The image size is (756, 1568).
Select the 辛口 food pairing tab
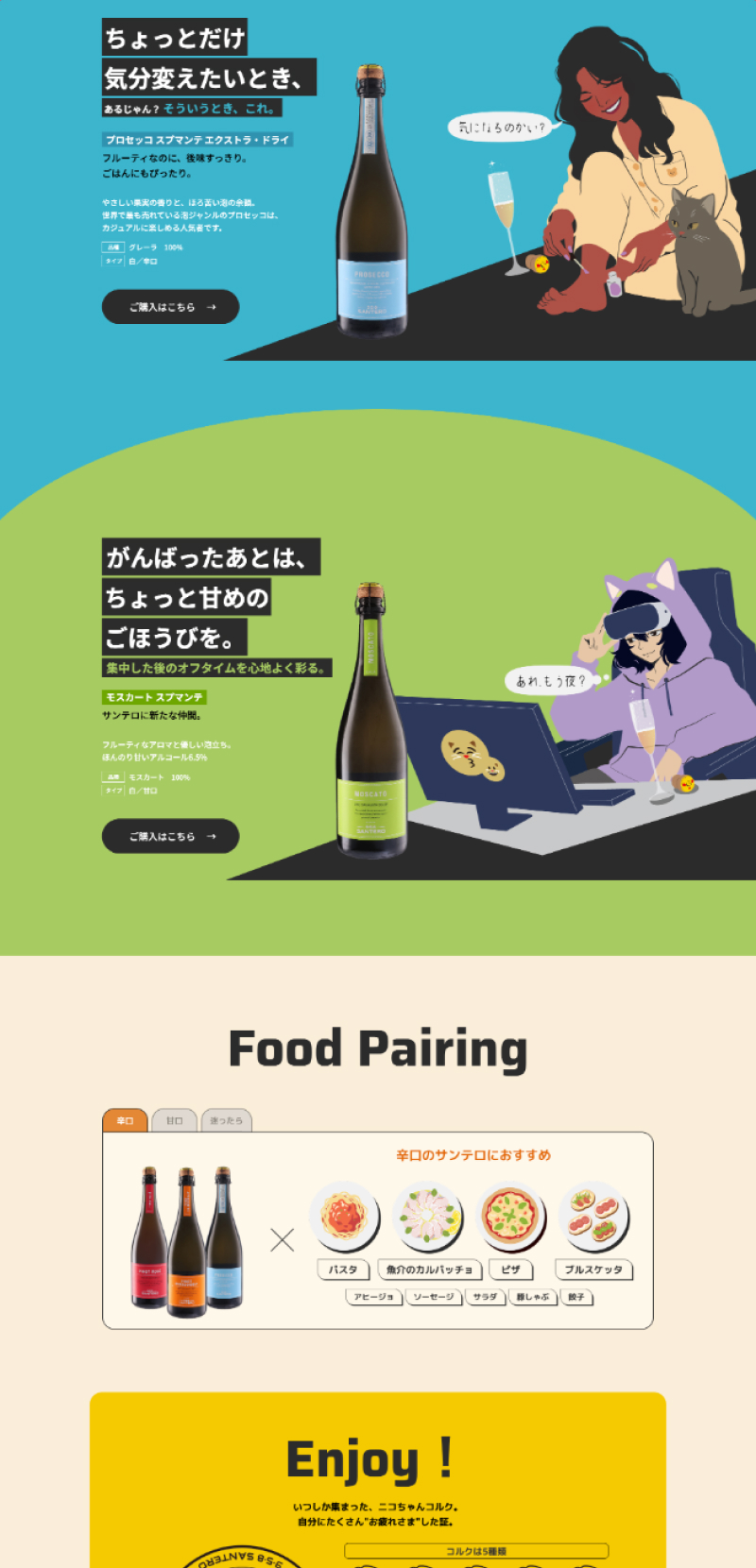125,1120
